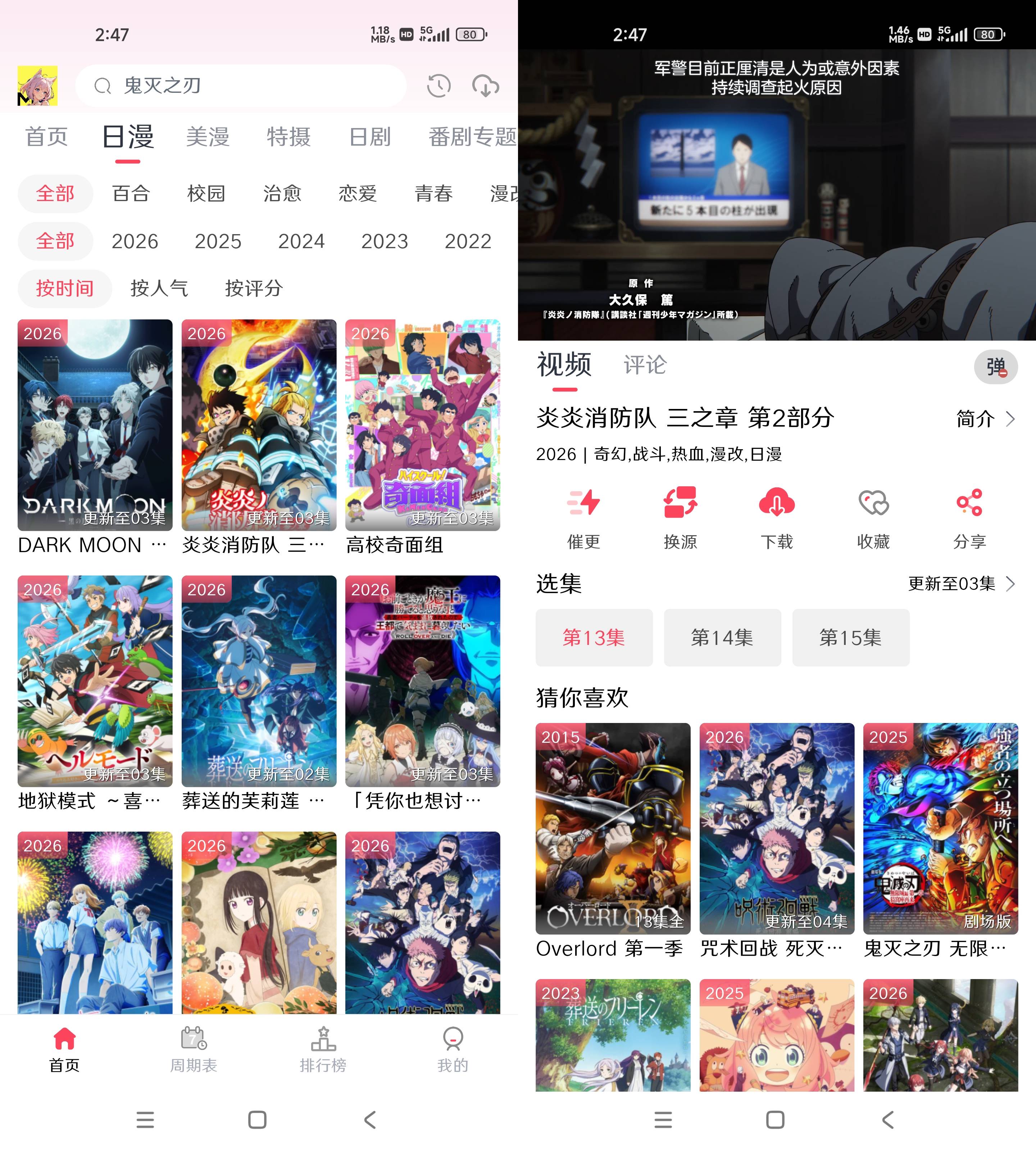Viewport: 1036px width, 1151px height.
Task: Open the watch history clock icon
Action: coord(438,86)
